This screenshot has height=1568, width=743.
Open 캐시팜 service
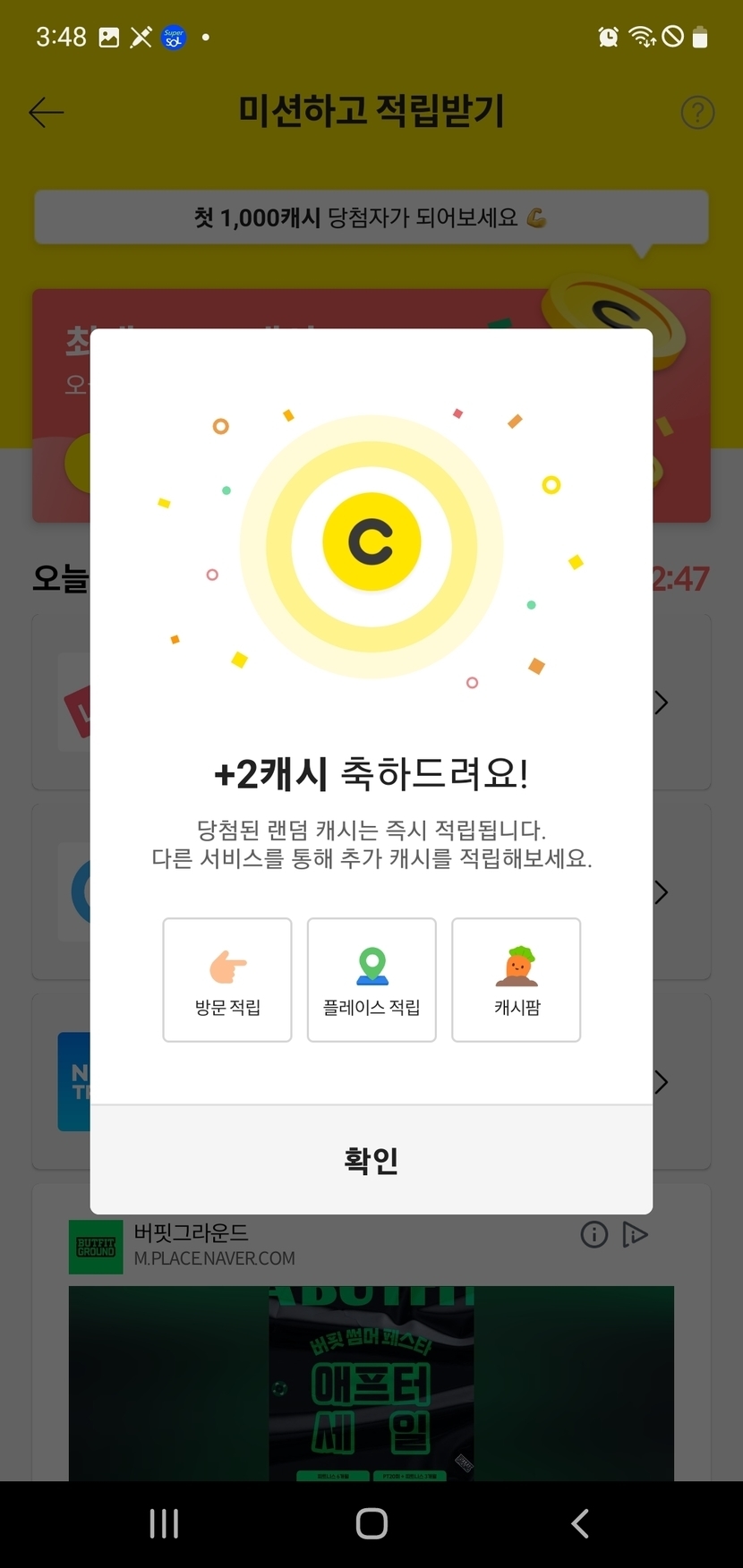pos(517,980)
